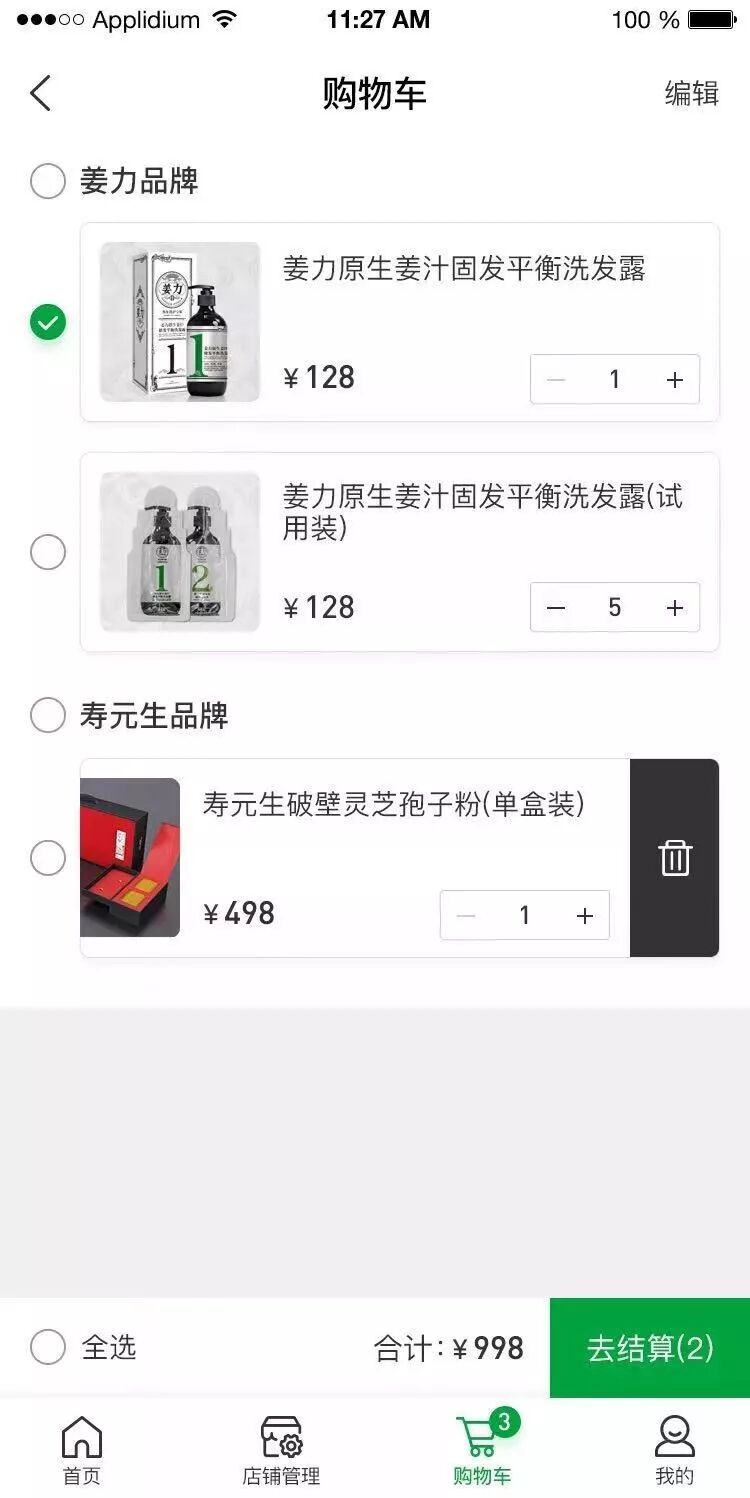
Task: Increase quantity of the 试用装 shampoo
Action: pos(675,608)
